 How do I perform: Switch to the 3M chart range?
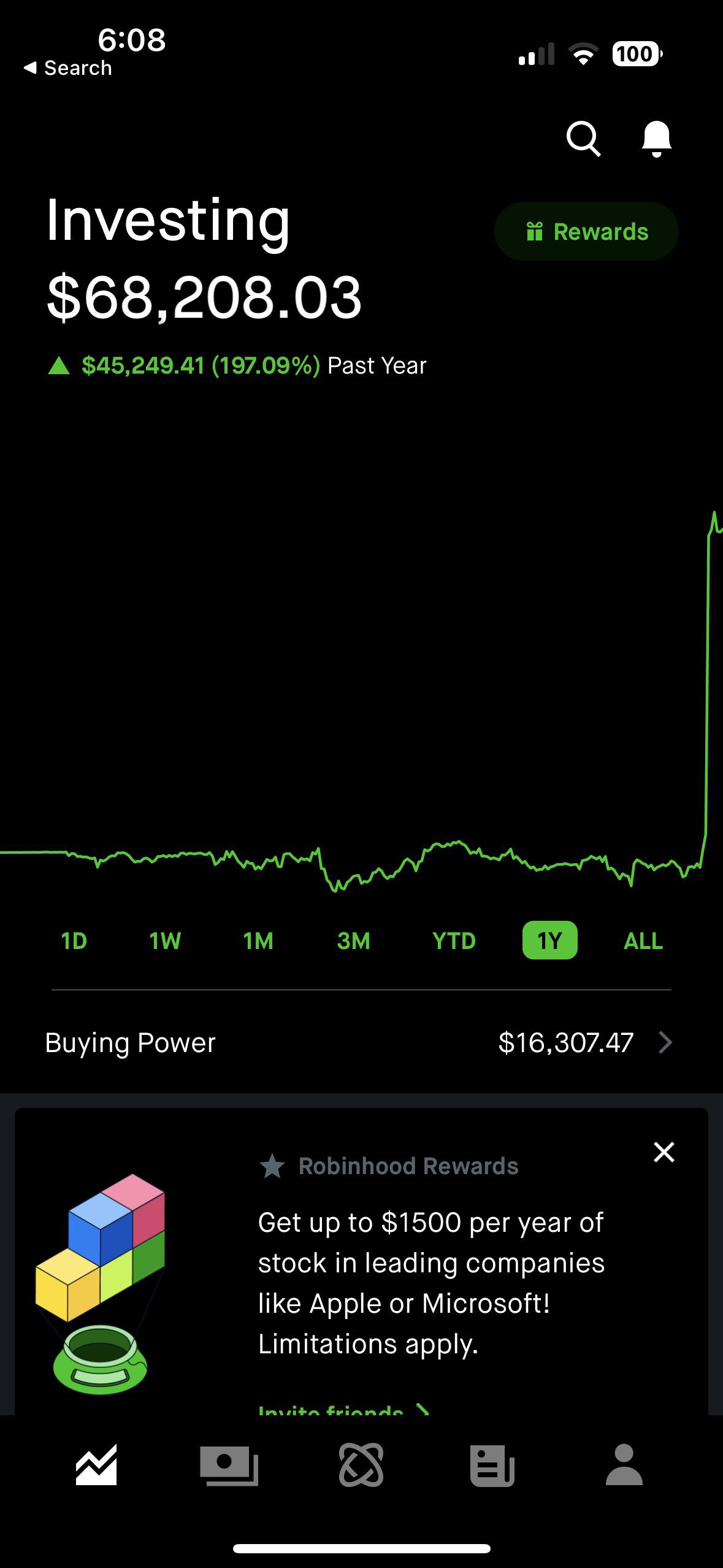pyautogui.click(x=354, y=940)
